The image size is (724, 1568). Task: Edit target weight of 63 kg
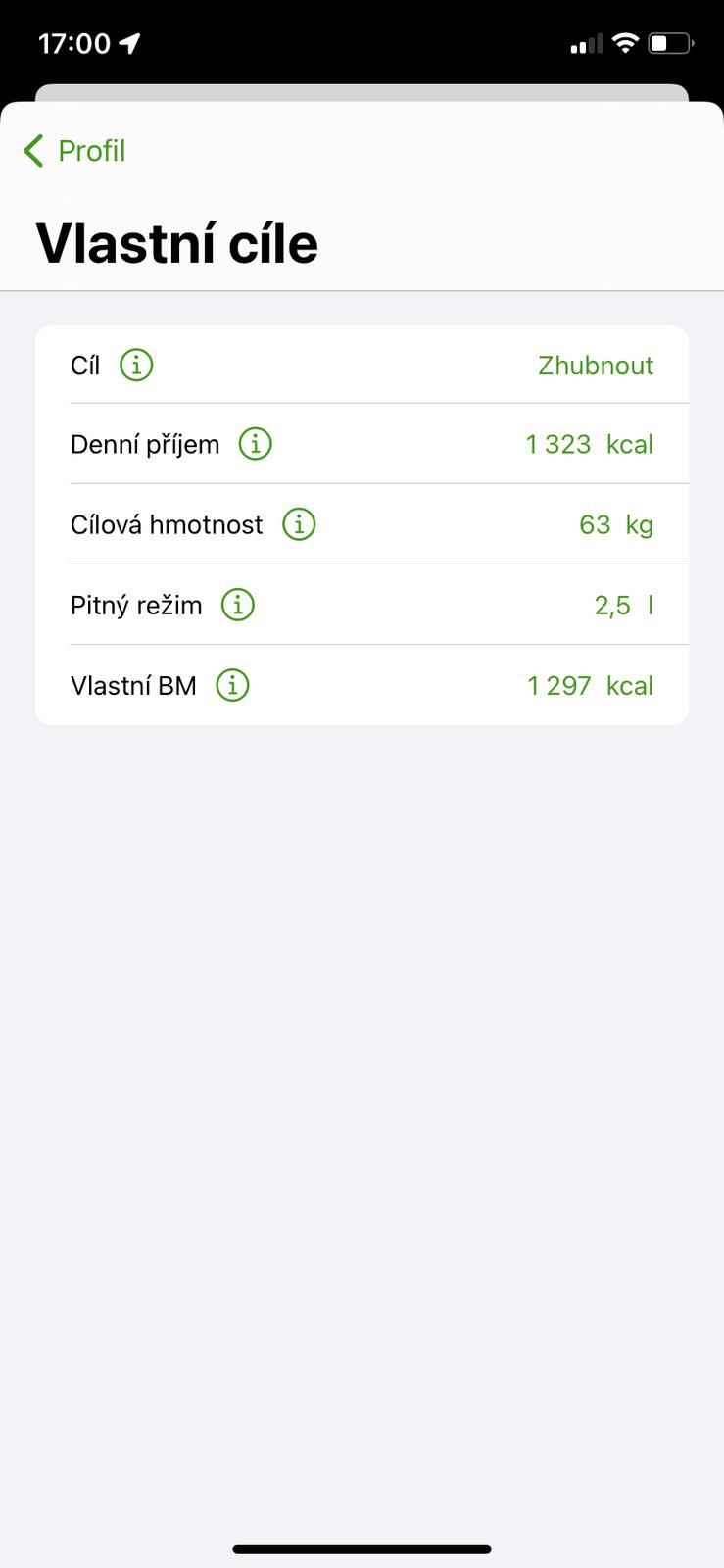click(x=615, y=525)
